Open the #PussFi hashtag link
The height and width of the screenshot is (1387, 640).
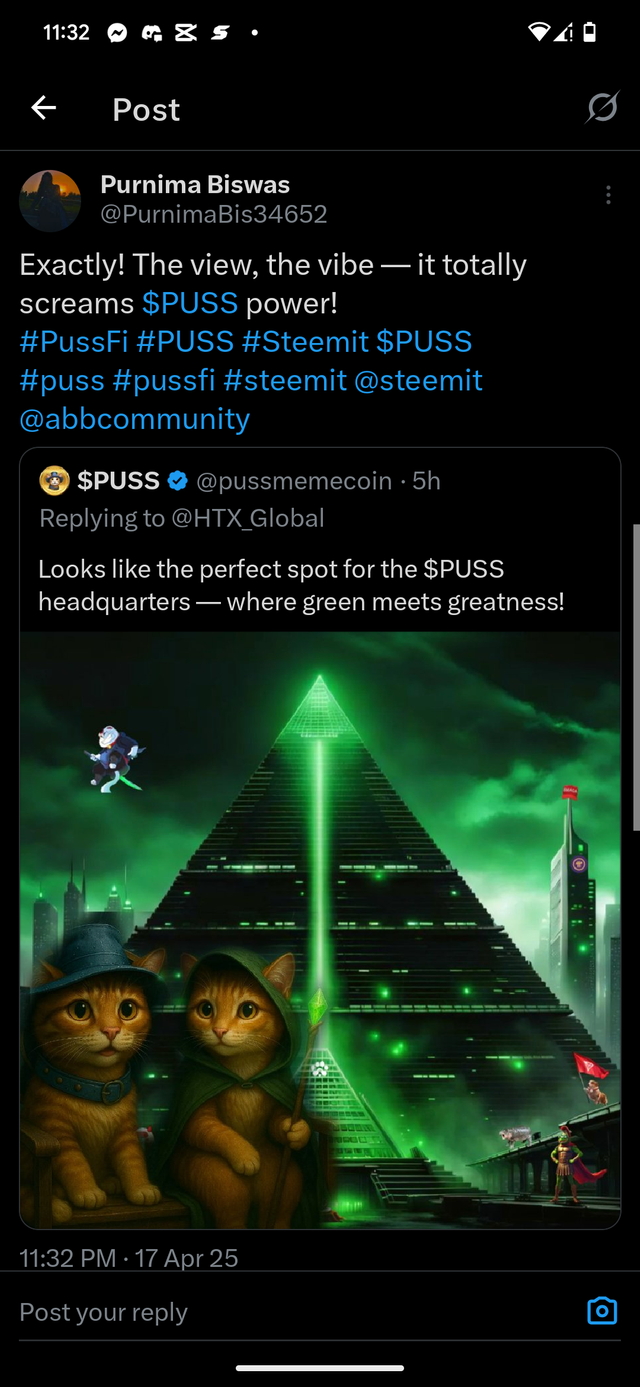(74, 342)
